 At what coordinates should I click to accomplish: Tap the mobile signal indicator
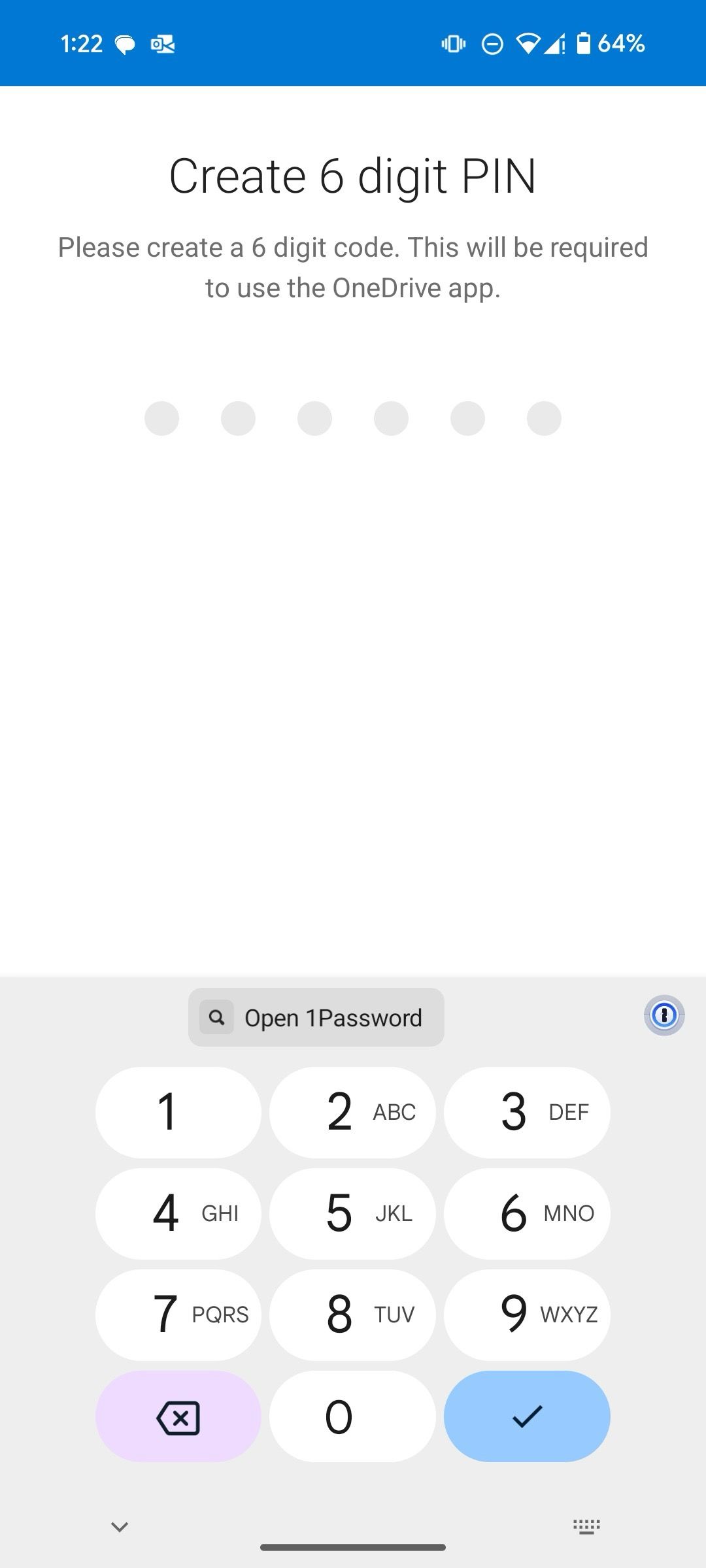(x=555, y=44)
